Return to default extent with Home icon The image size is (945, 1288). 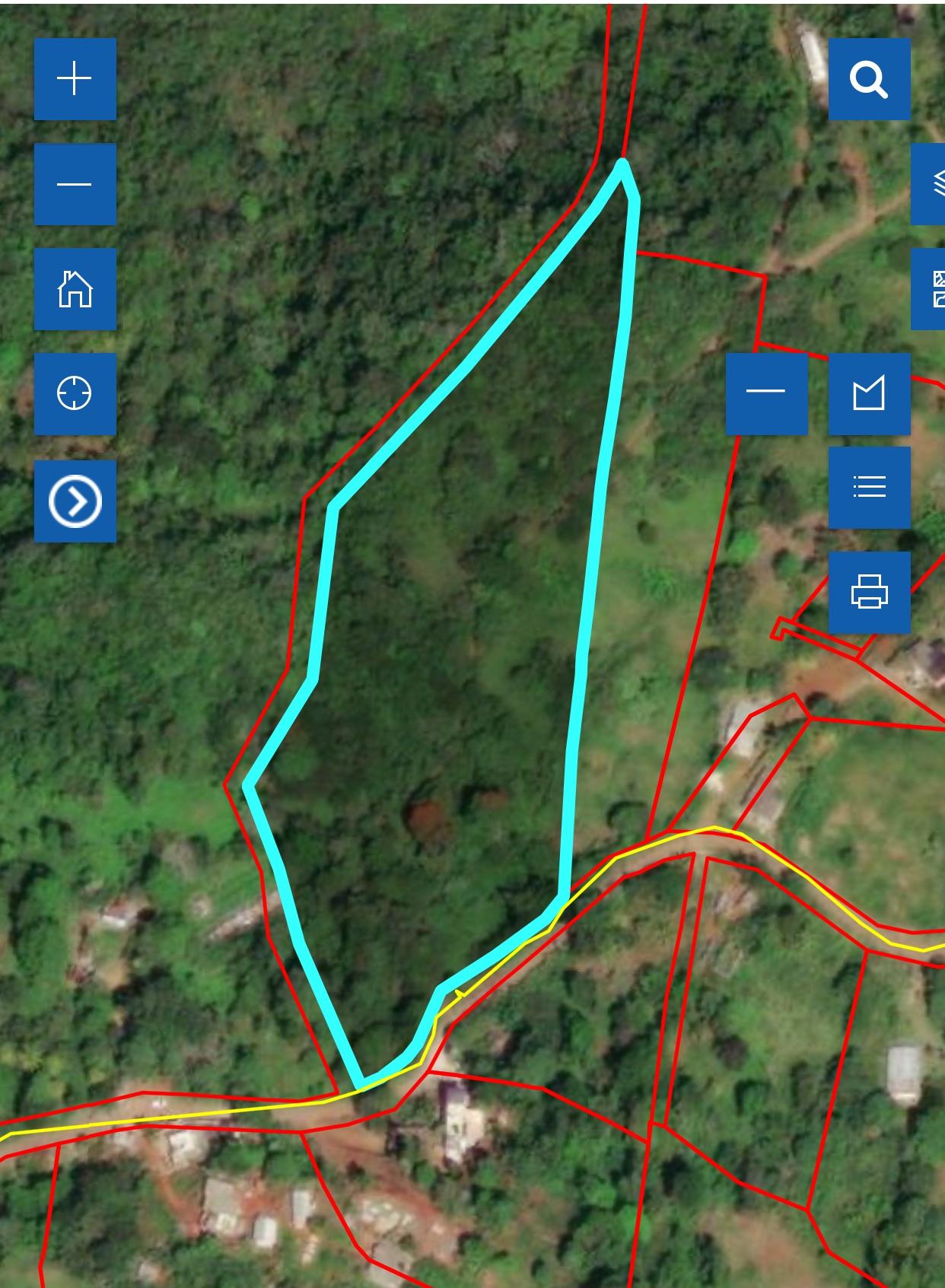75,289
